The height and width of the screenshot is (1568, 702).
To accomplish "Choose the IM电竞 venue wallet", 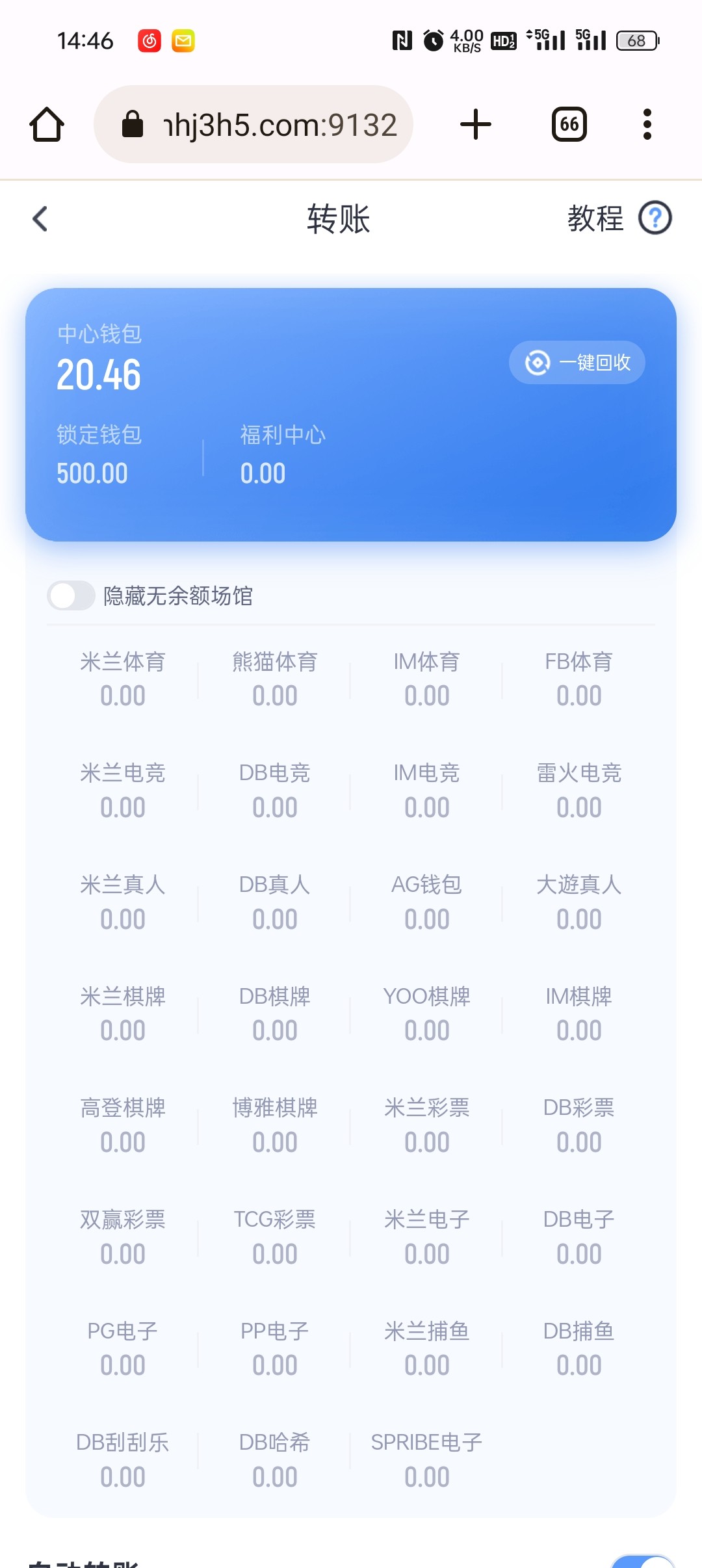I will pyautogui.click(x=426, y=791).
